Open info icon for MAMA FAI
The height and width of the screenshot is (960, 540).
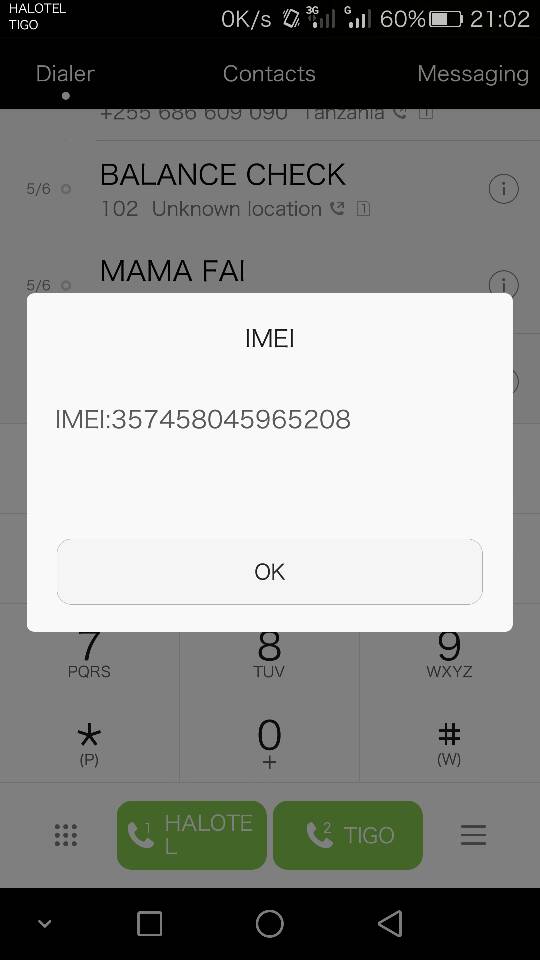point(503,284)
